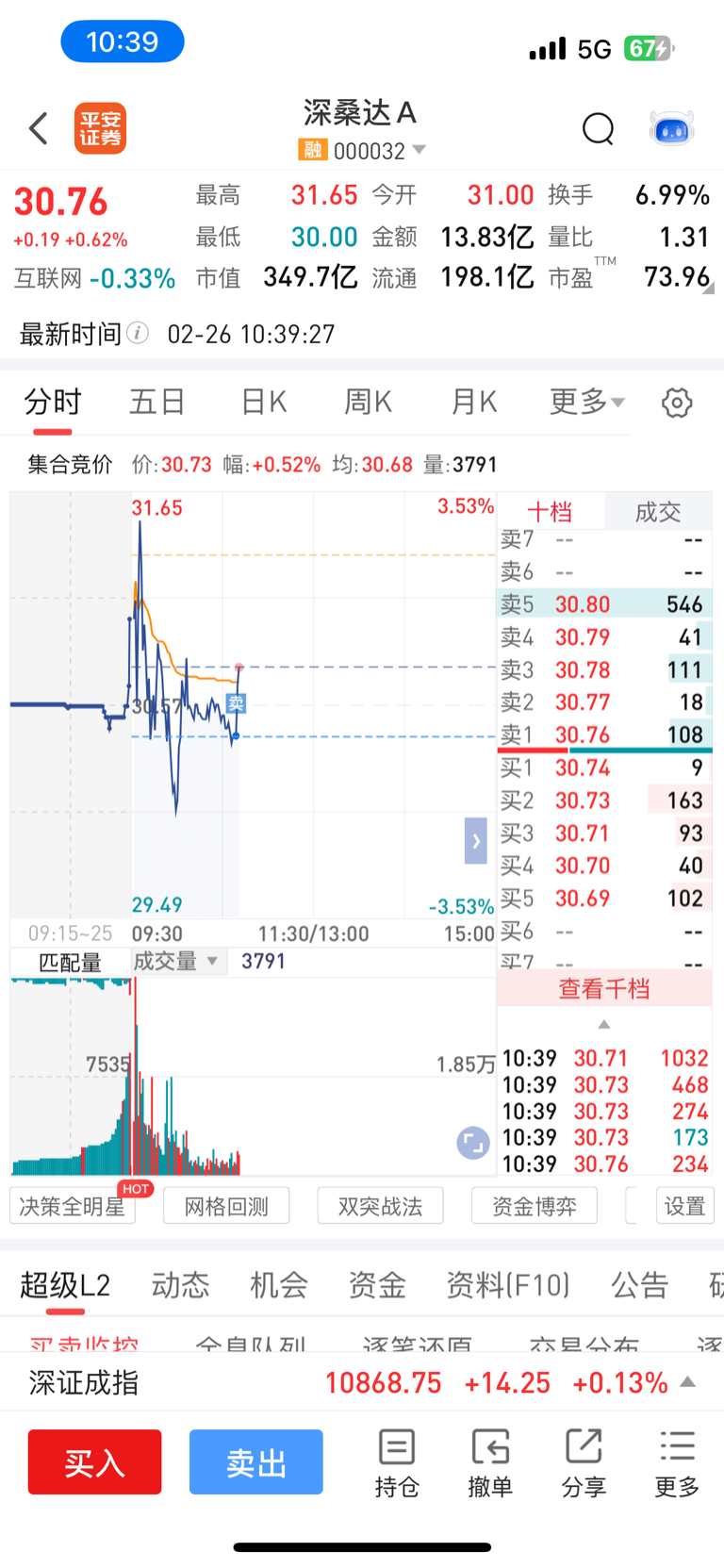Open the 成交量 indicator dropdown

pos(175,962)
